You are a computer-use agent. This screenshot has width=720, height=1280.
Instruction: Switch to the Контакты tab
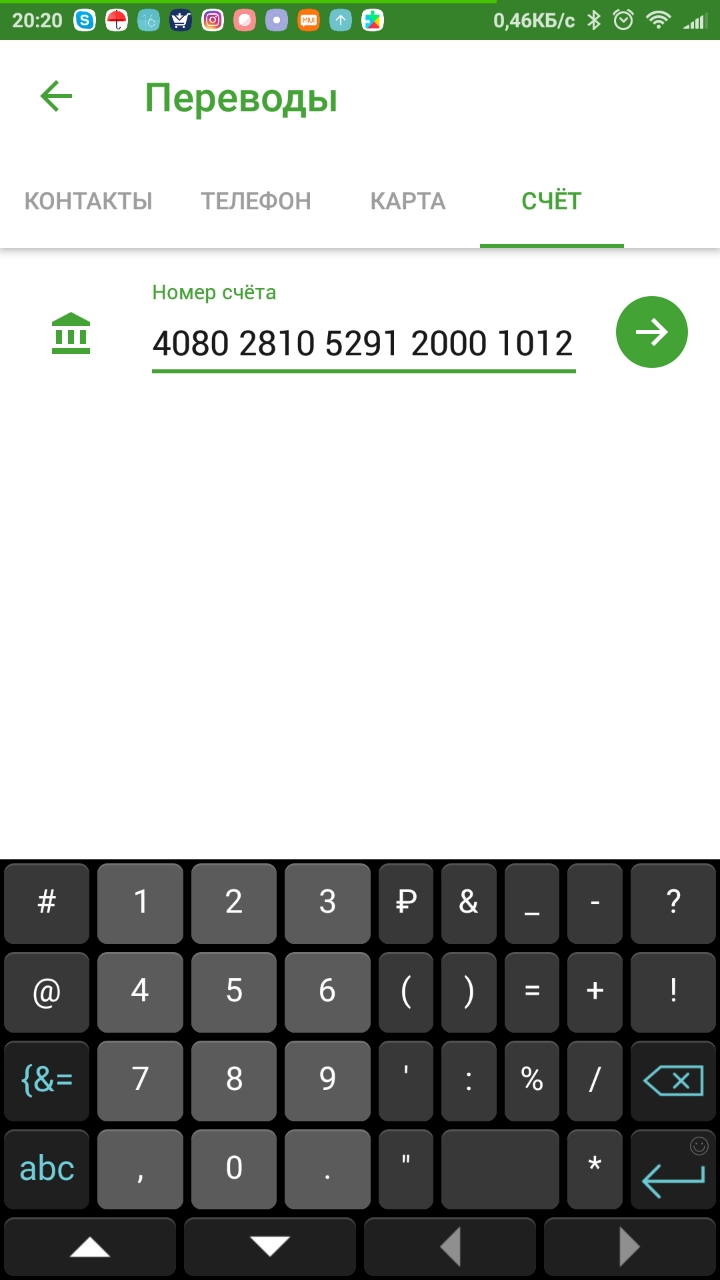pos(88,201)
